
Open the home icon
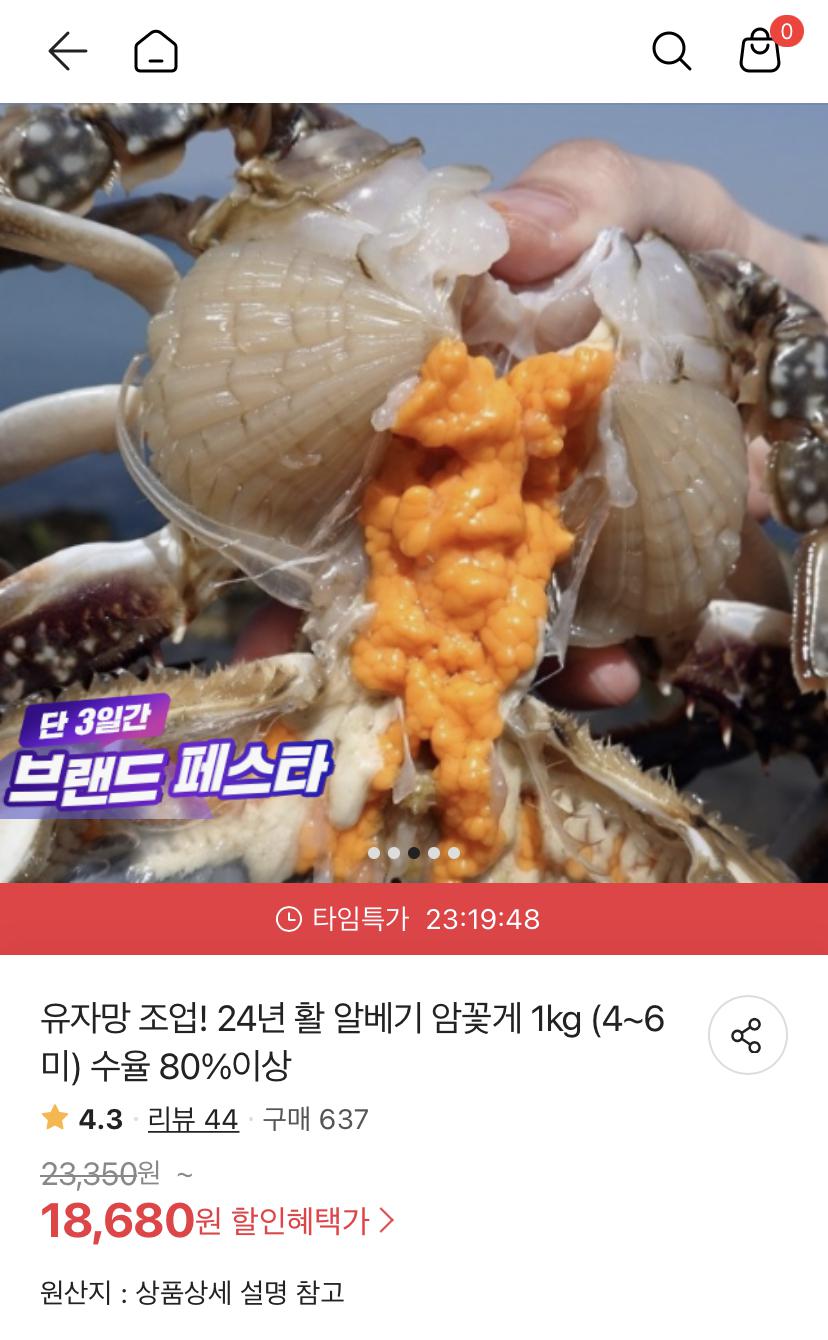point(156,51)
